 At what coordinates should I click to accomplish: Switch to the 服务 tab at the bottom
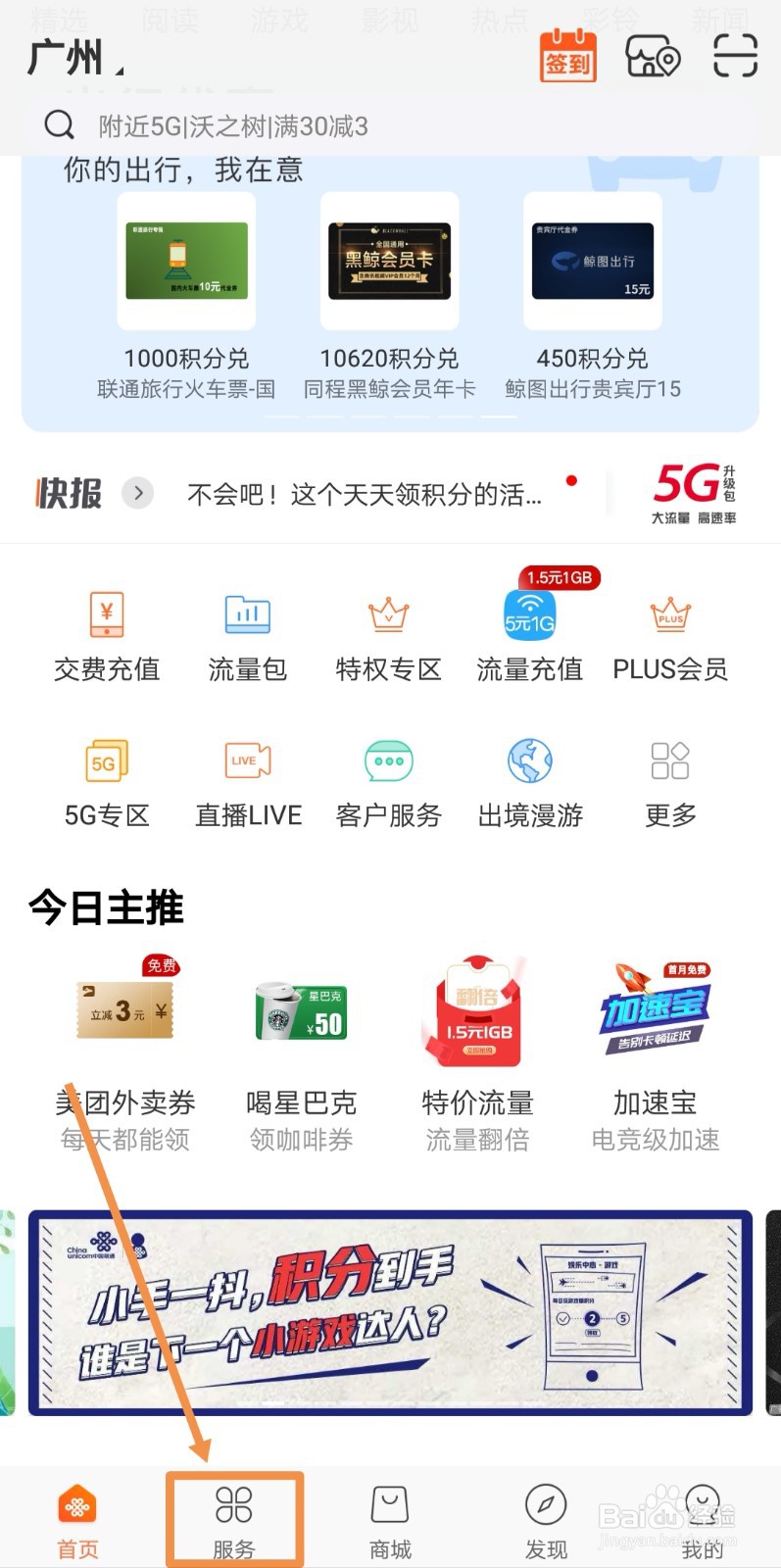pos(234,1516)
